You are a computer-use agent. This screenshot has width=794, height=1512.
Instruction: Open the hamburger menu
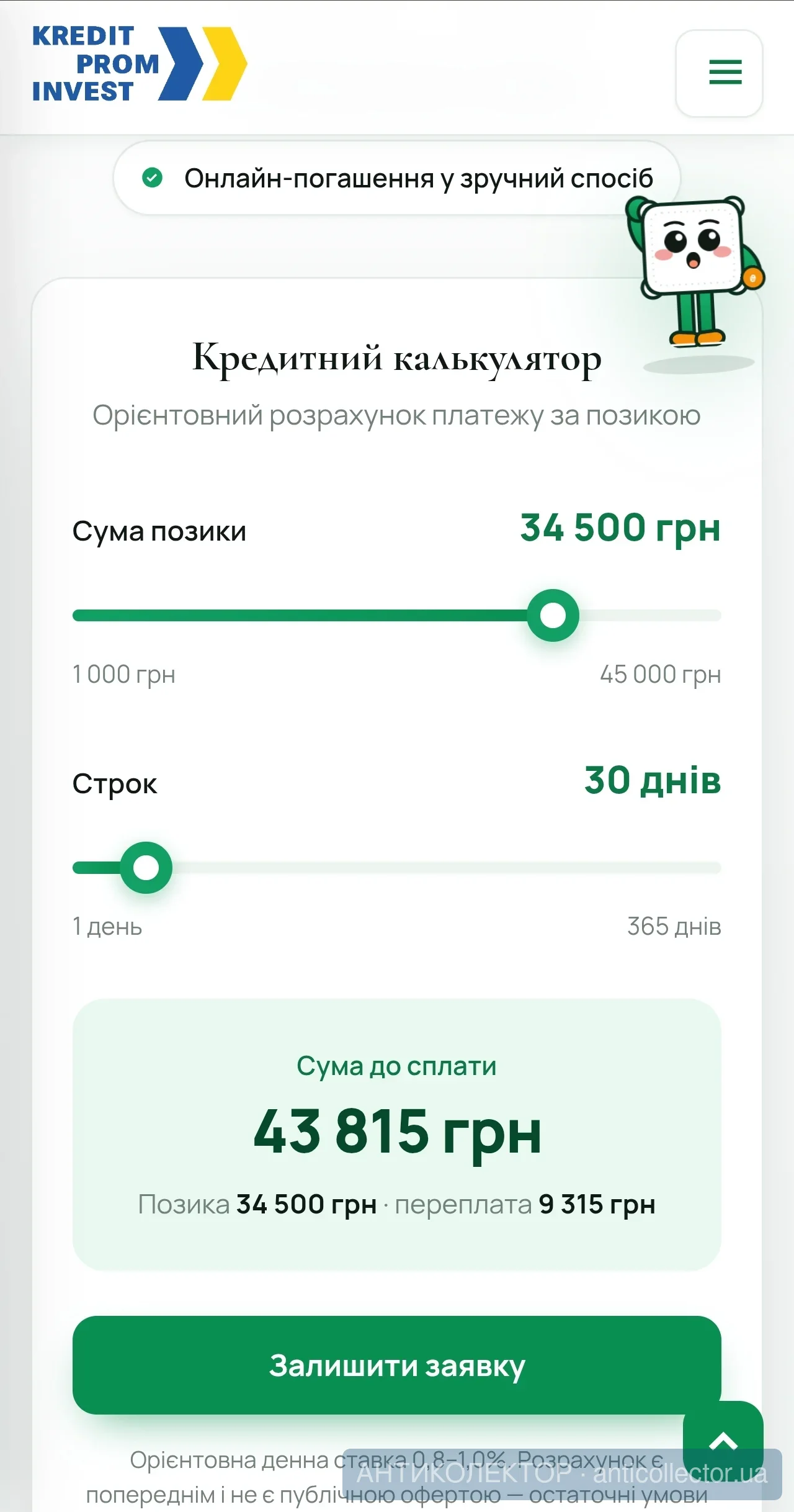[x=719, y=73]
